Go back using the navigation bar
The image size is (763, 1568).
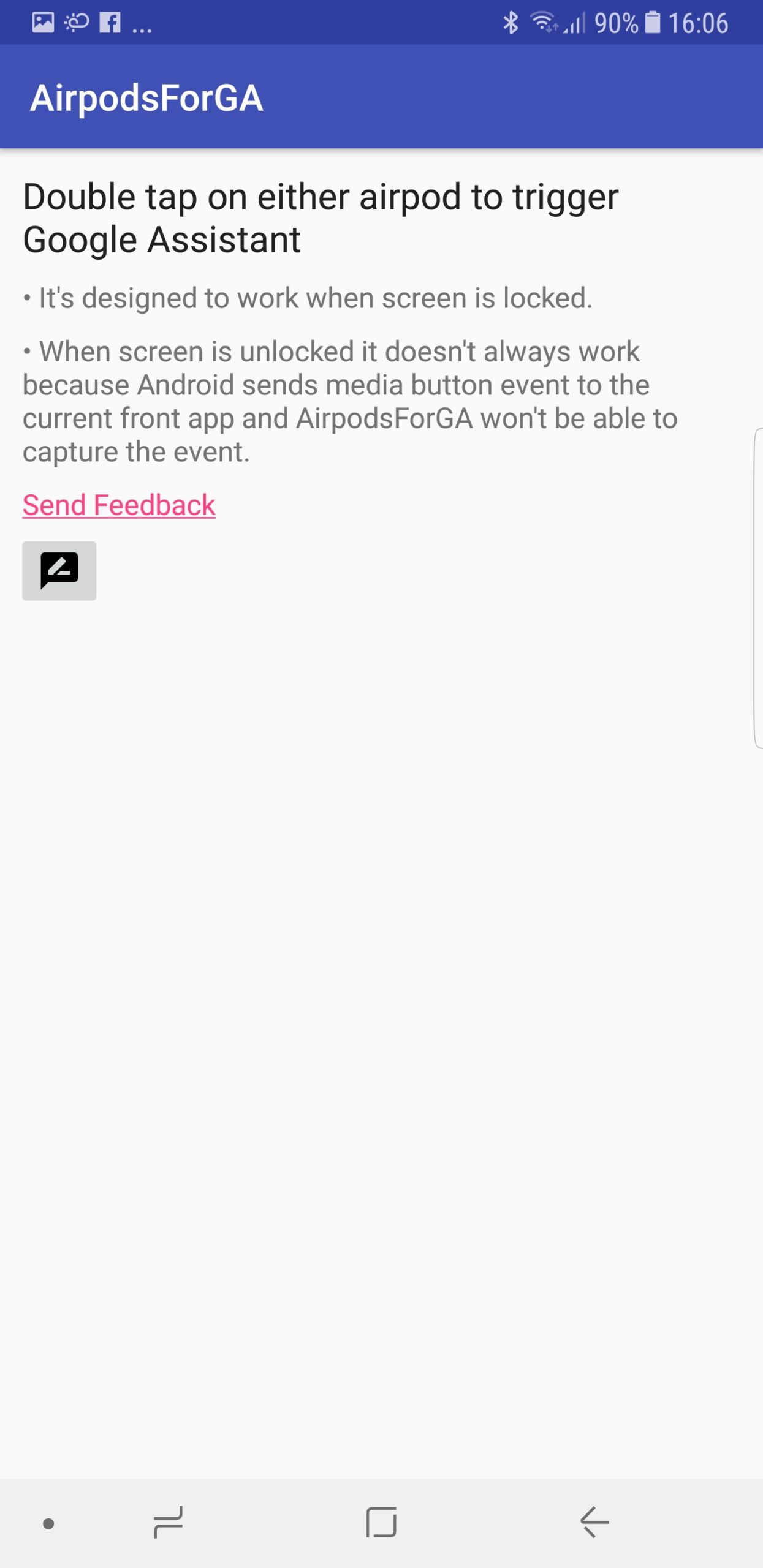[x=594, y=1522]
